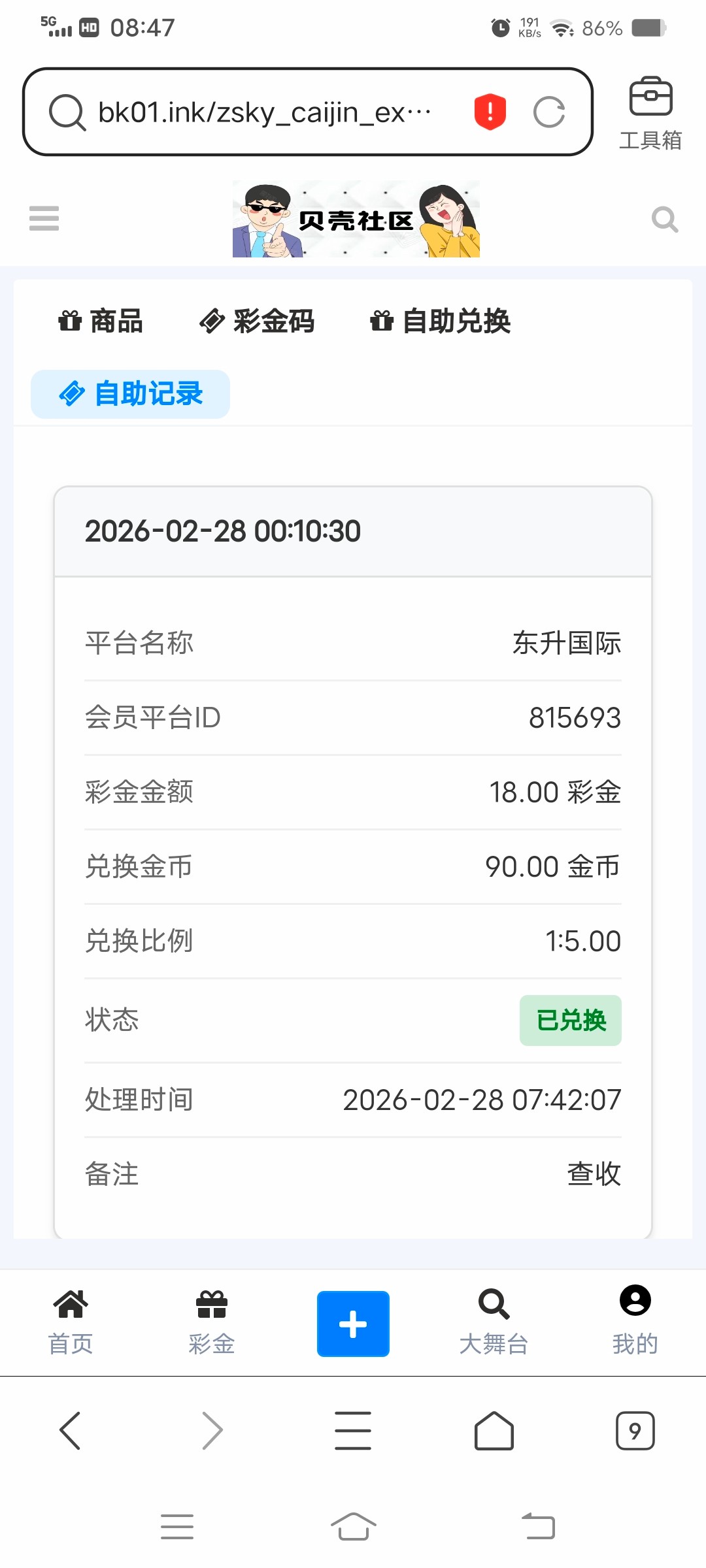Switch to the 彩金码 tab
706x1568 pixels.
coord(257,321)
